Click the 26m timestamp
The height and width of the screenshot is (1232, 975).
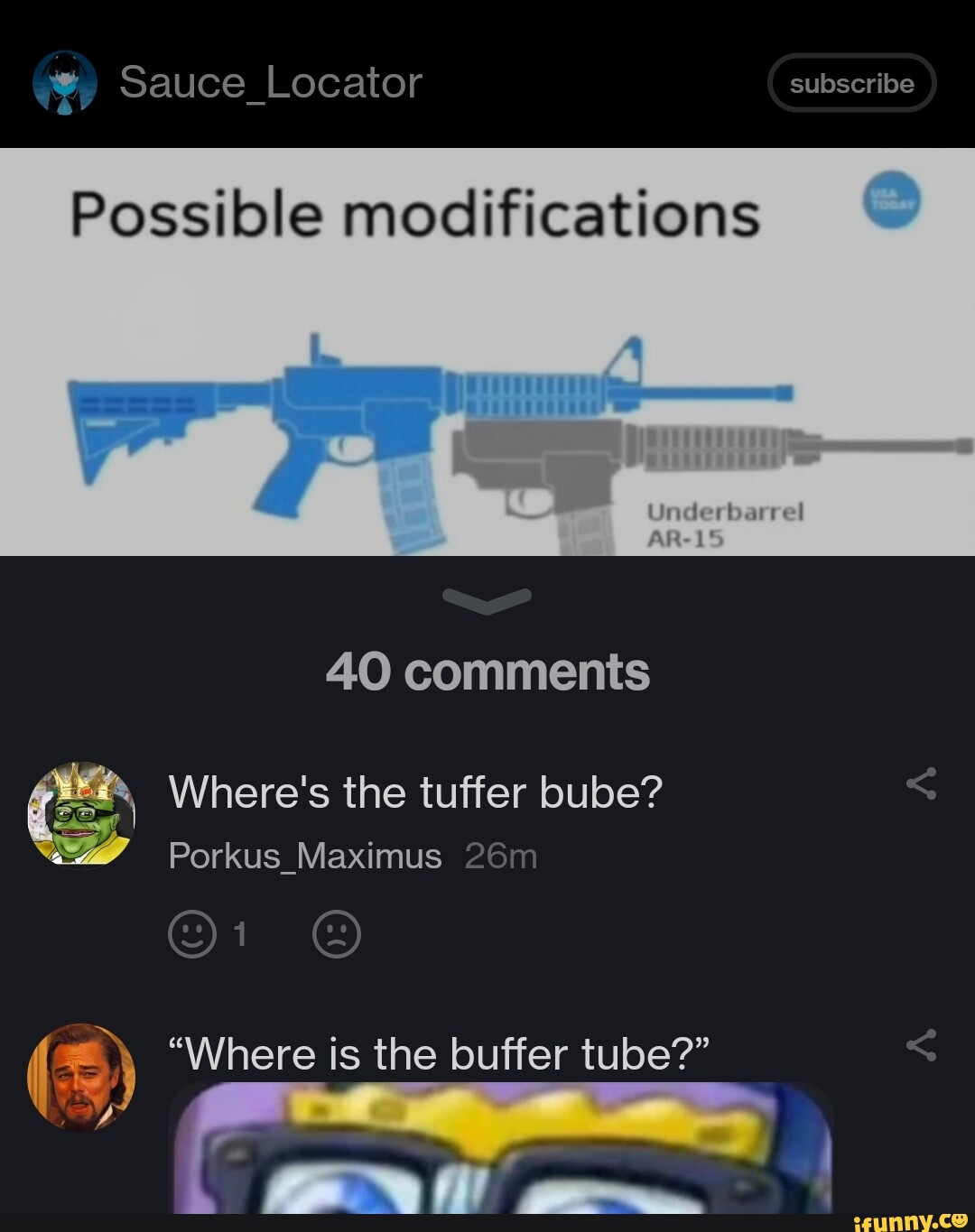click(x=501, y=856)
